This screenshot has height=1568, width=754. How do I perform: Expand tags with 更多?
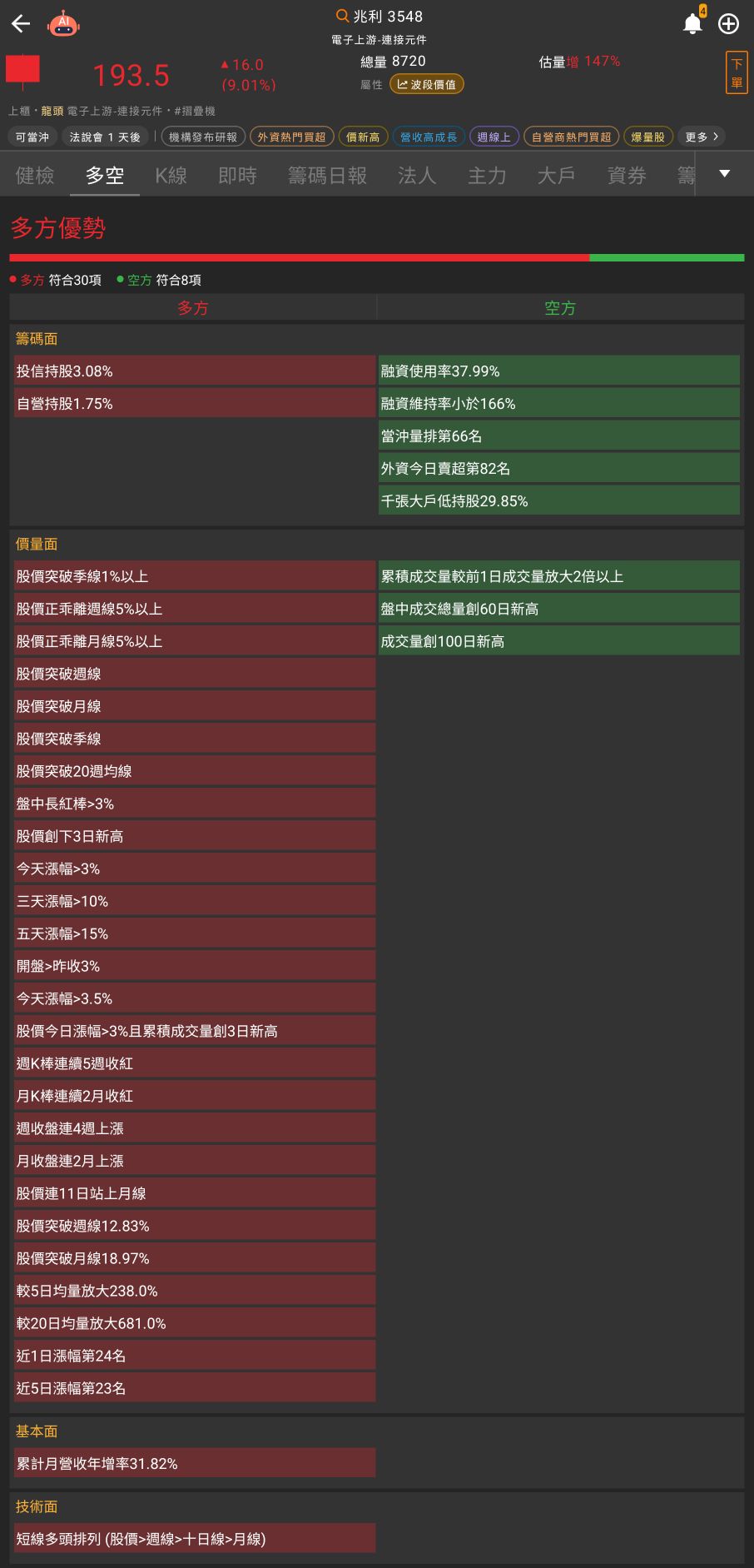coord(702,137)
